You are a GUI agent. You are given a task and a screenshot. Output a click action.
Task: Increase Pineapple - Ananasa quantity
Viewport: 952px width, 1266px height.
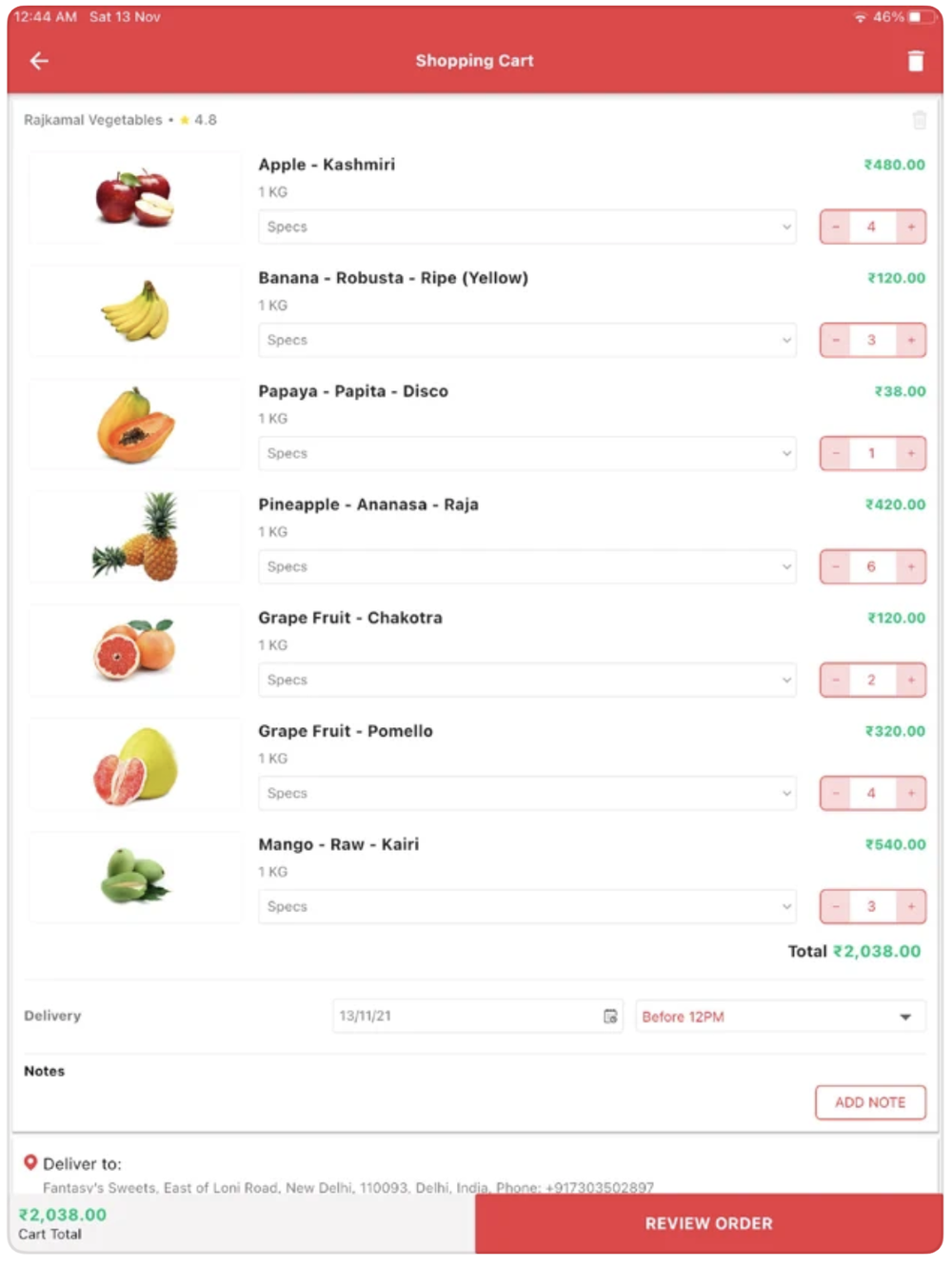click(x=911, y=566)
